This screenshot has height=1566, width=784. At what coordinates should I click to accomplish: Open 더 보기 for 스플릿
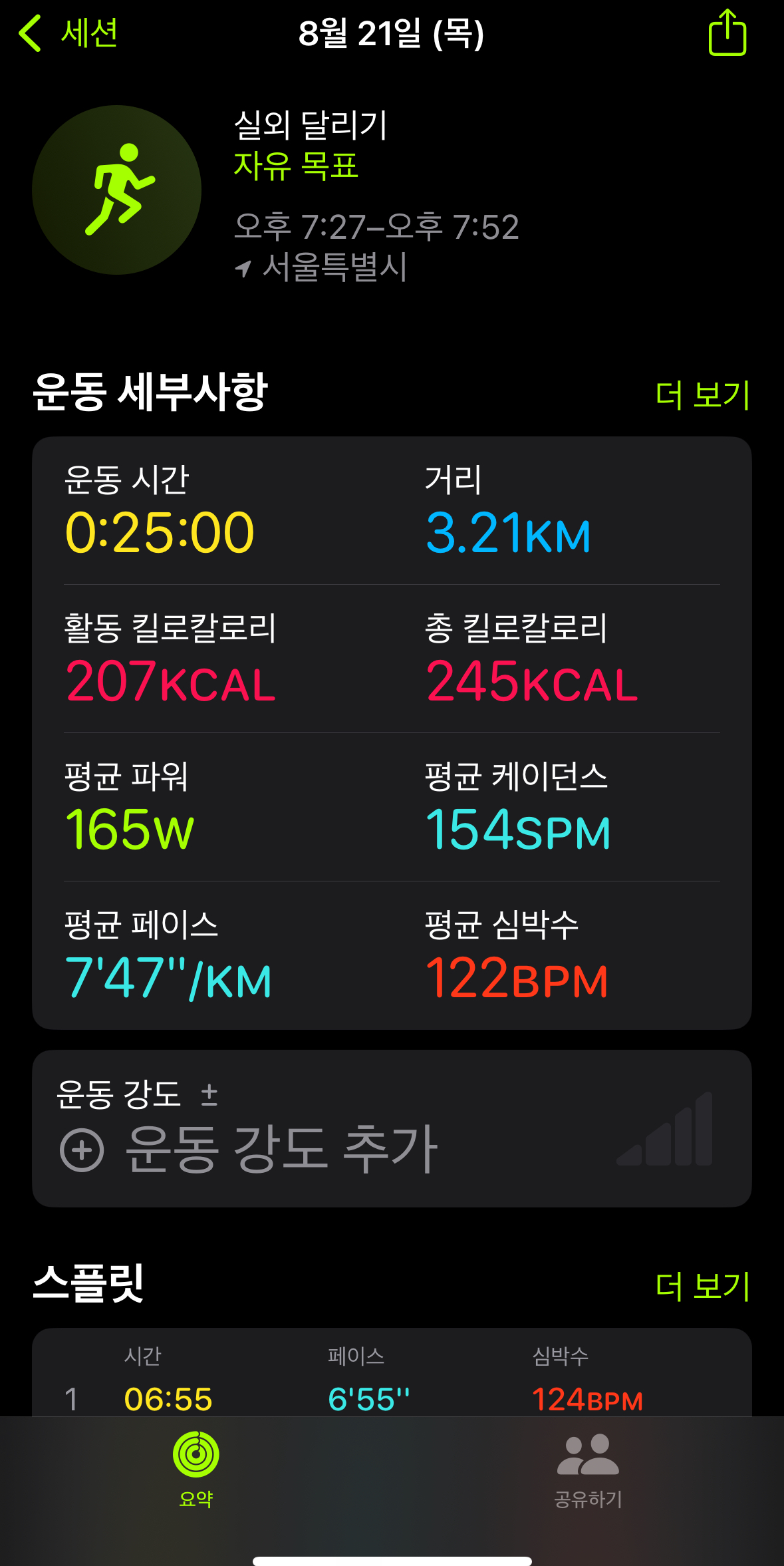[x=702, y=1285]
